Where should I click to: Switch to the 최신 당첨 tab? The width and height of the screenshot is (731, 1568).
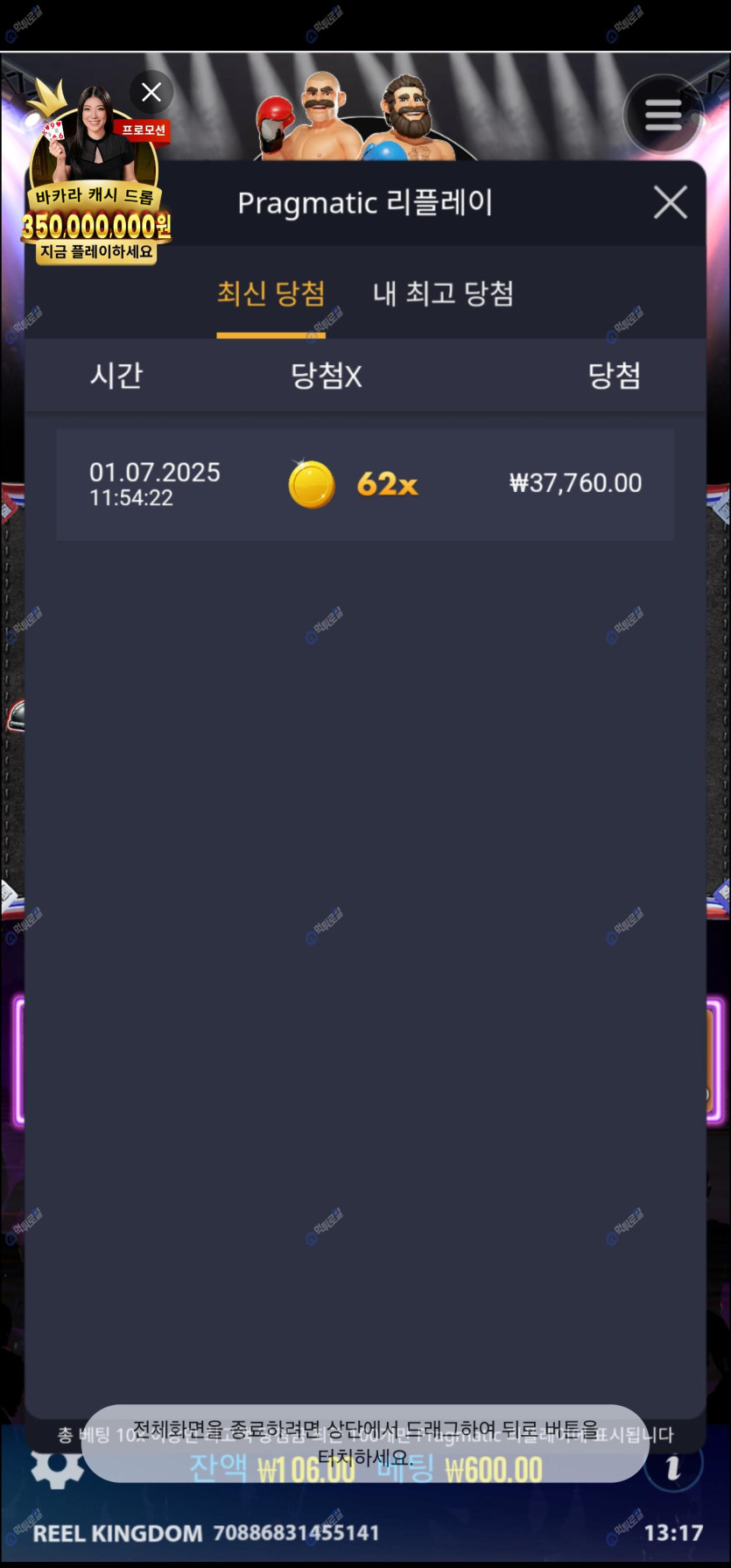(271, 294)
